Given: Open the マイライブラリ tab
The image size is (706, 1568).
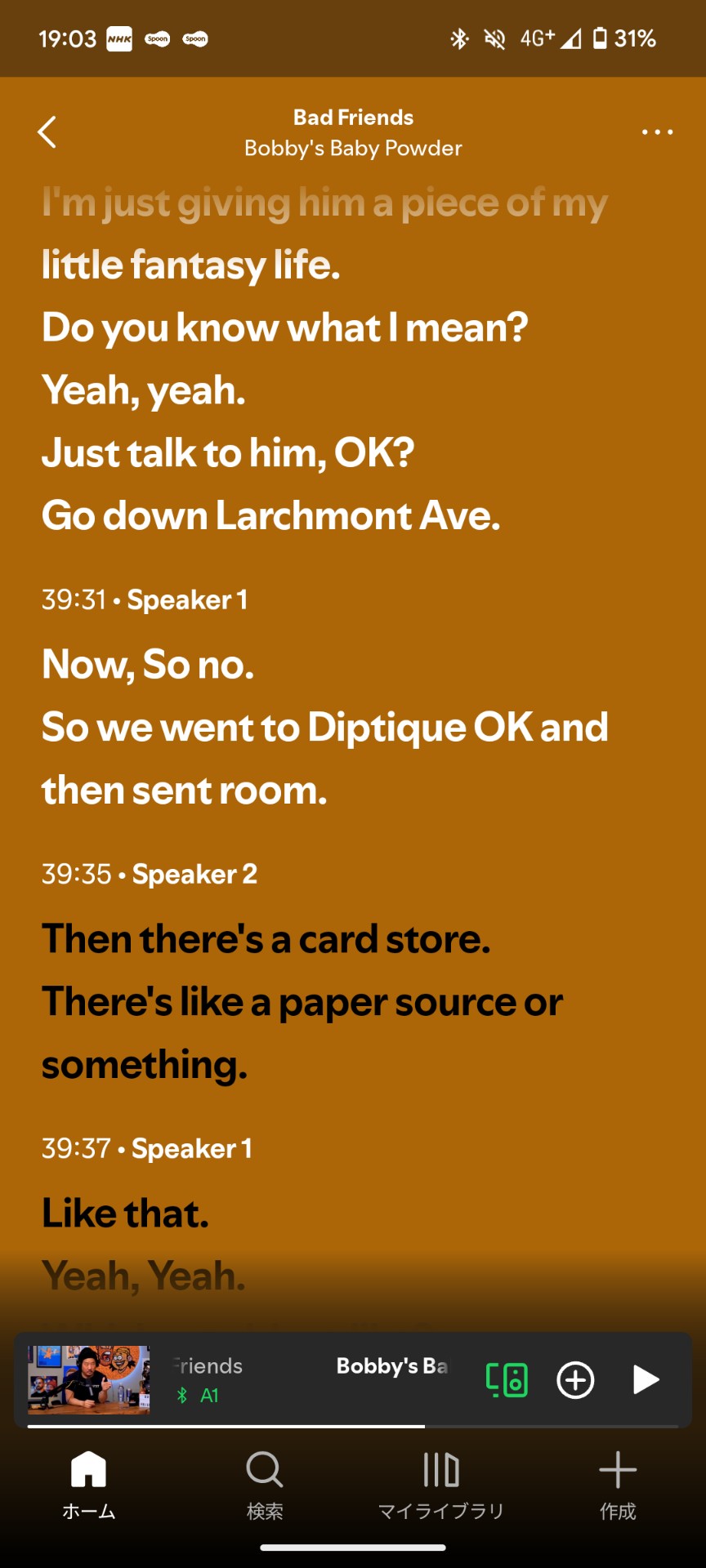Looking at the screenshot, I should pos(441,1484).
